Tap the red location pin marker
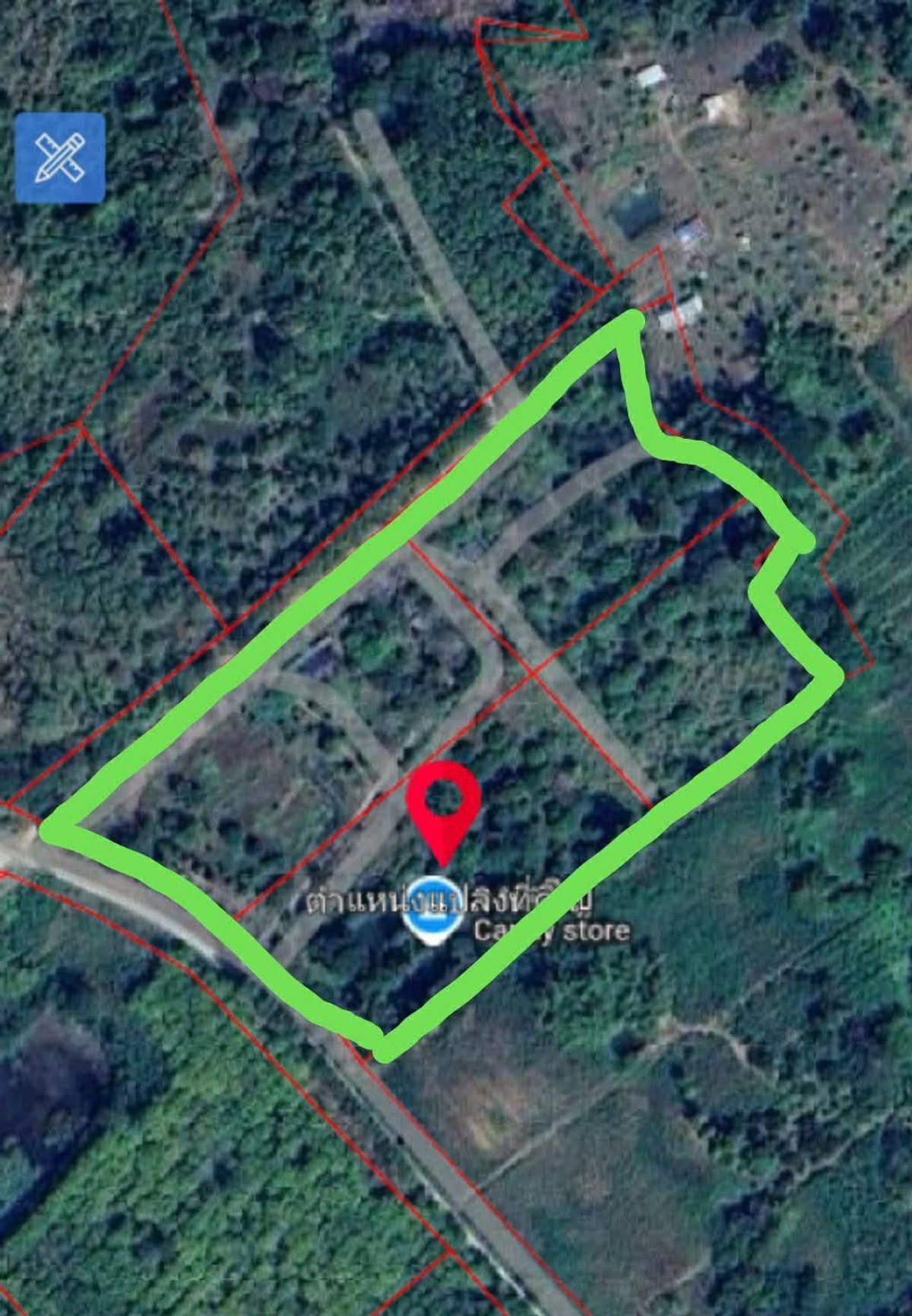This screenshot has height=1316, width=912. 443,807
